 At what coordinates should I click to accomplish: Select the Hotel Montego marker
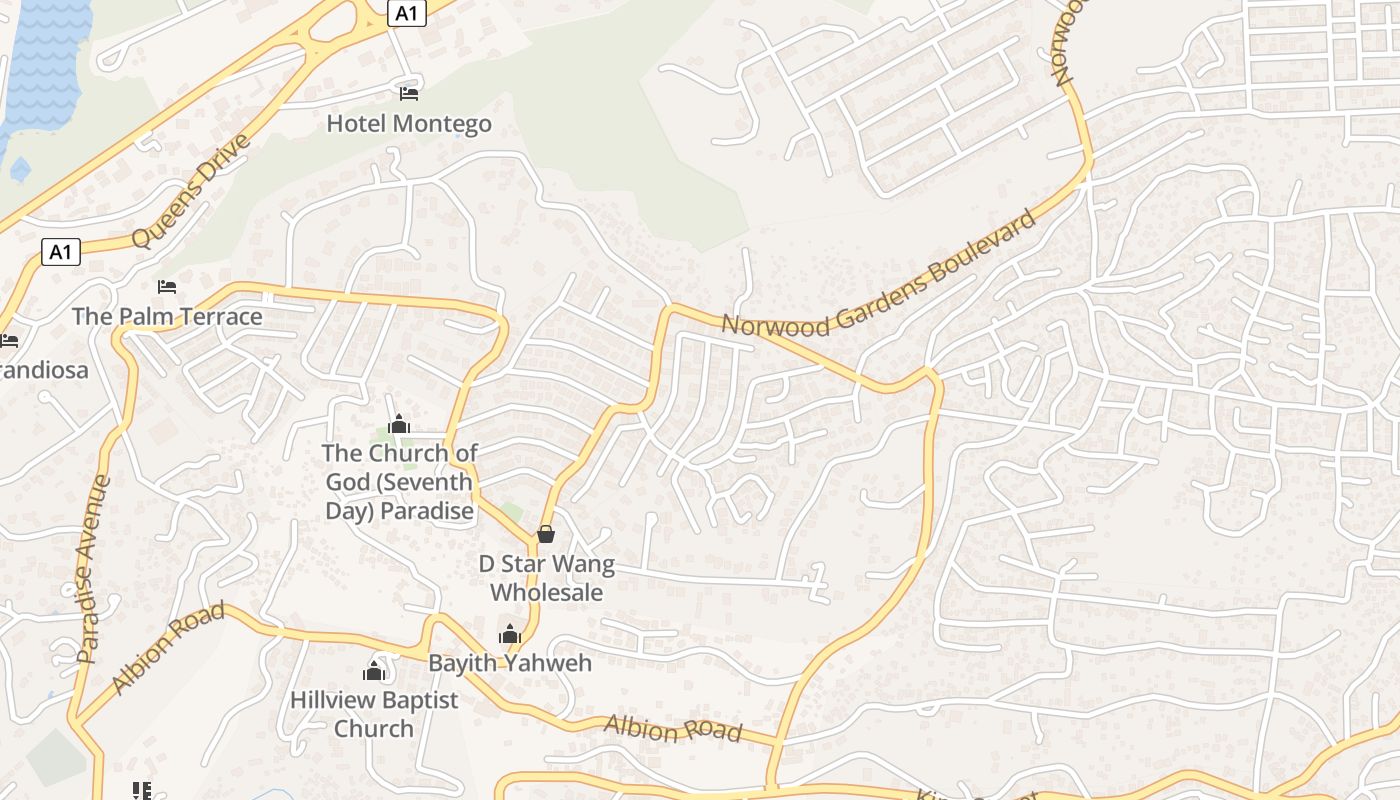[x=409, y=94]
